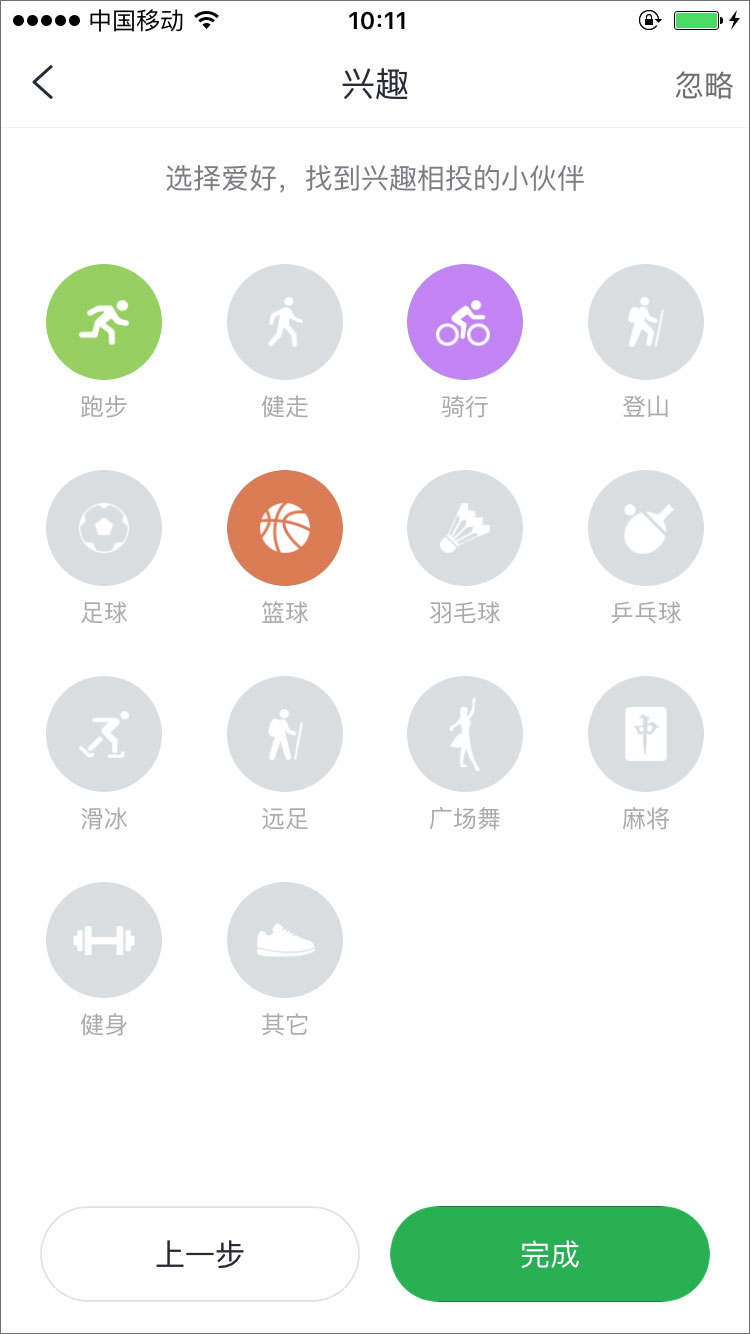Image resolution: width=750 pixels, height=1334 pixels.
Task: Select the 广场舞 square dancing icon
Action: click(464, 733)
